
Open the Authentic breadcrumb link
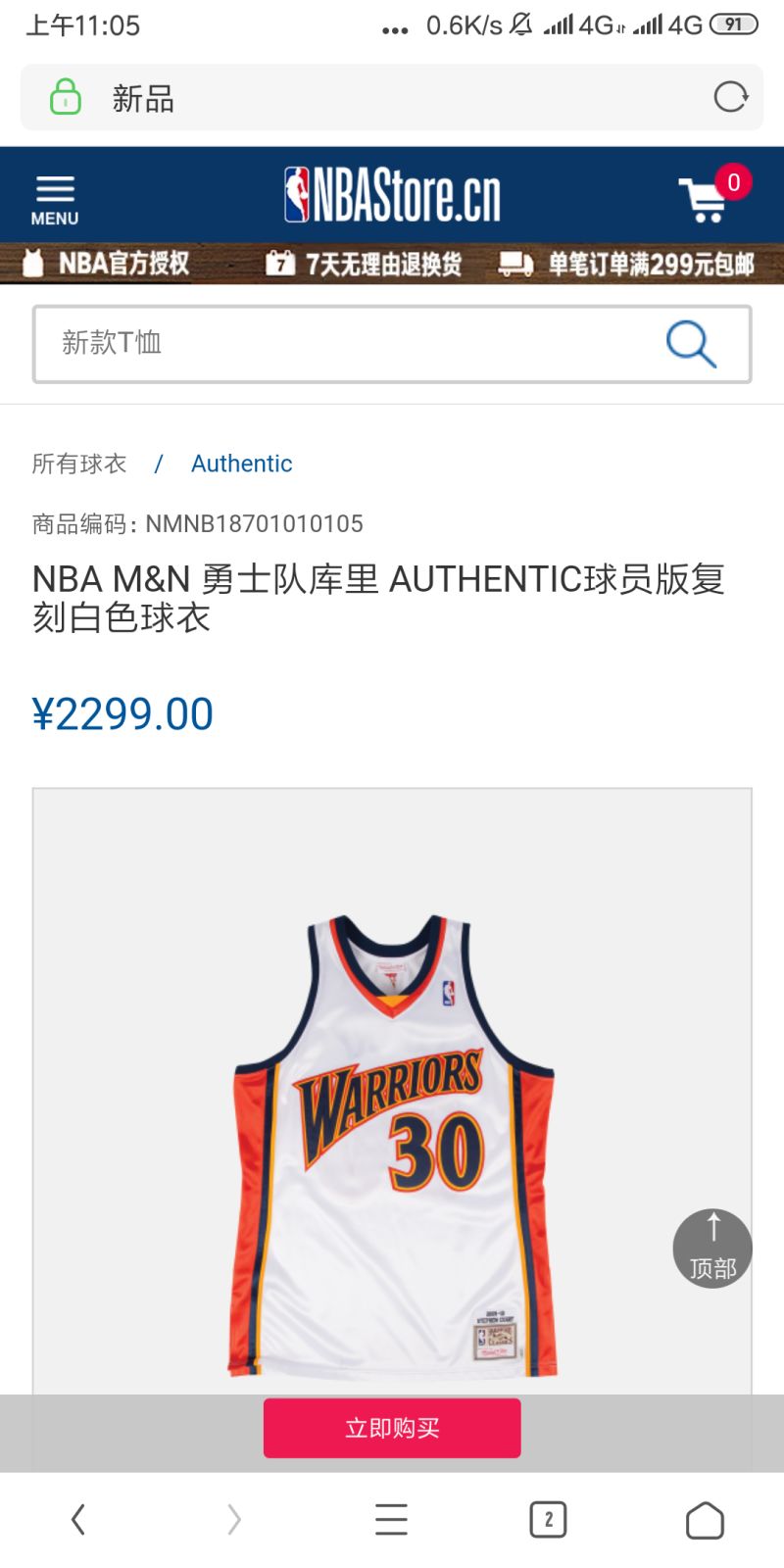[241, 463]
